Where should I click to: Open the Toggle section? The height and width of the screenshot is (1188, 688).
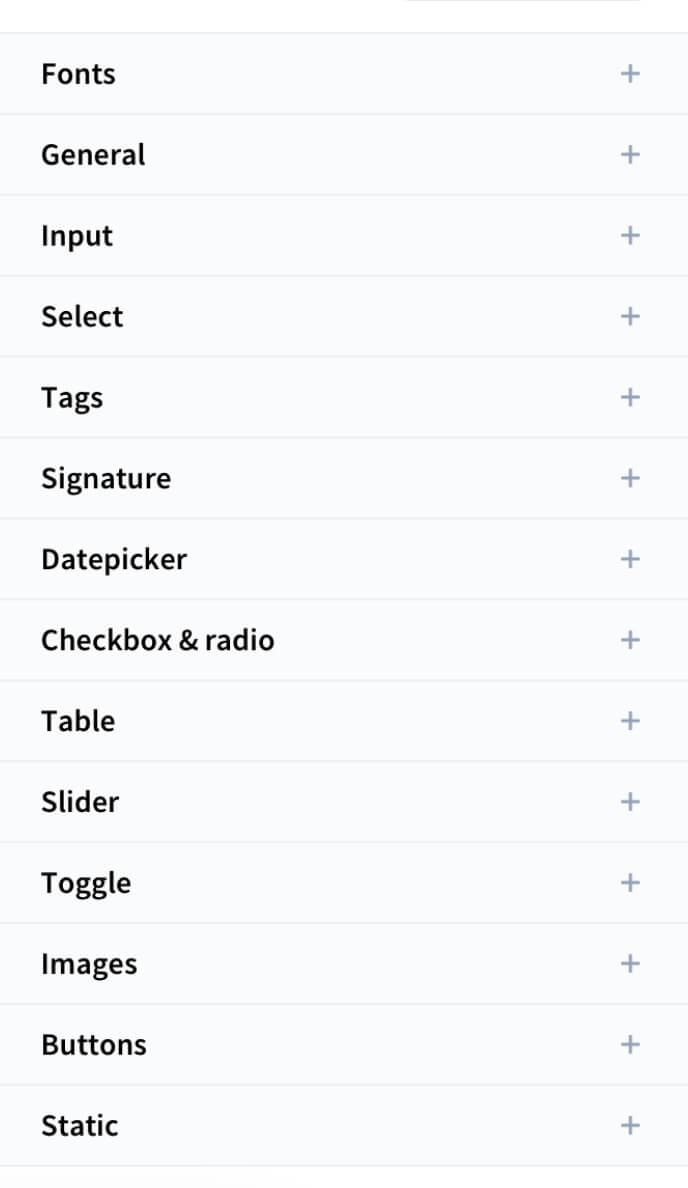[x=630, y=883]
